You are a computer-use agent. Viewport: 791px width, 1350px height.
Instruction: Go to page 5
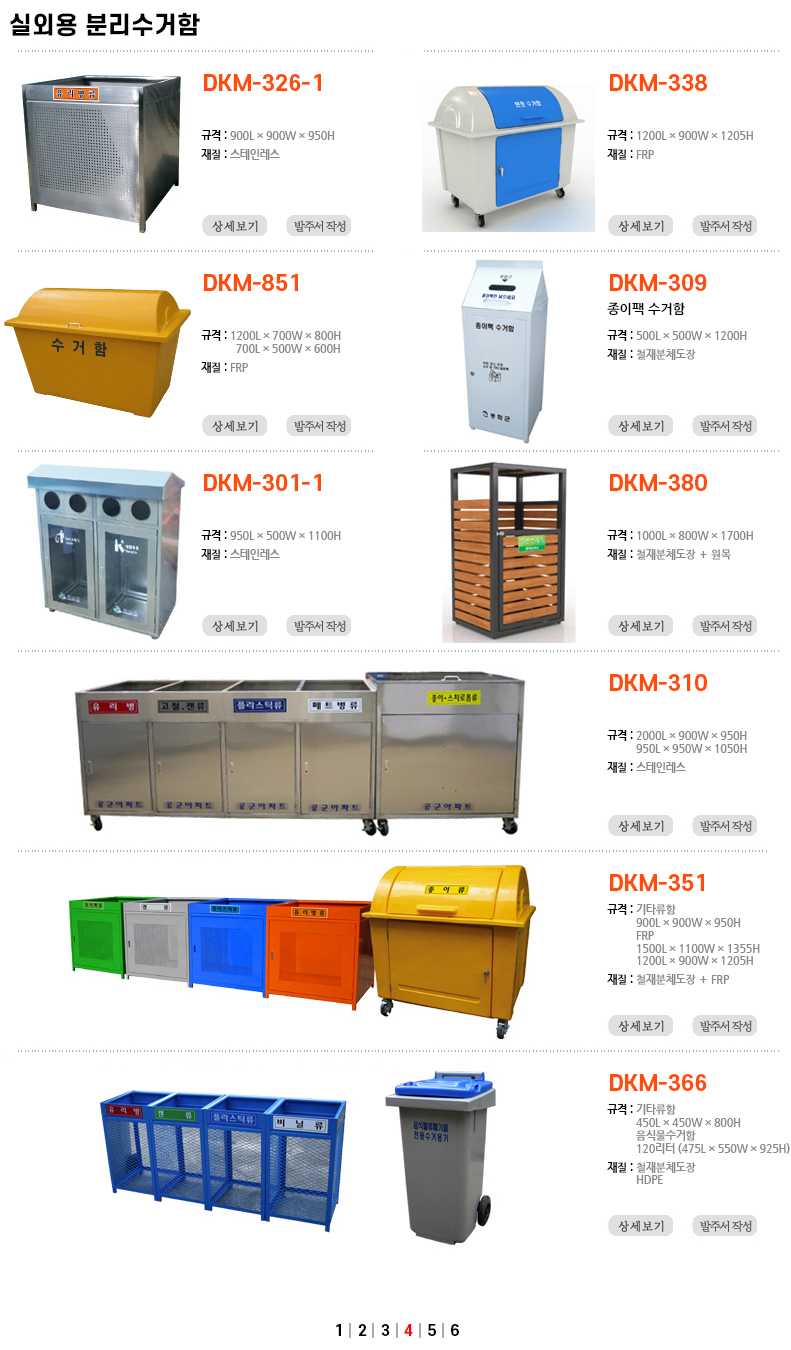(432, 1330)
